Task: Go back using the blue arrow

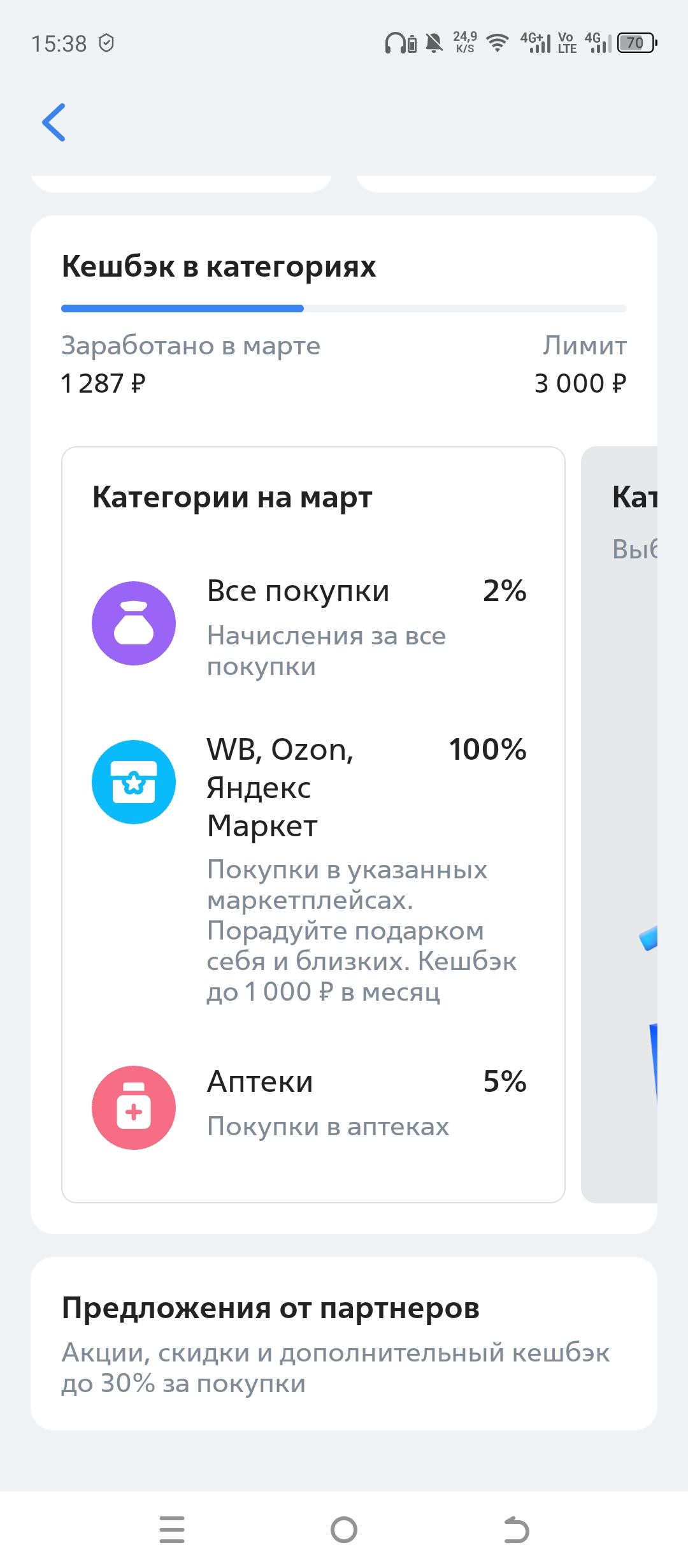Action: pos(54,122)
